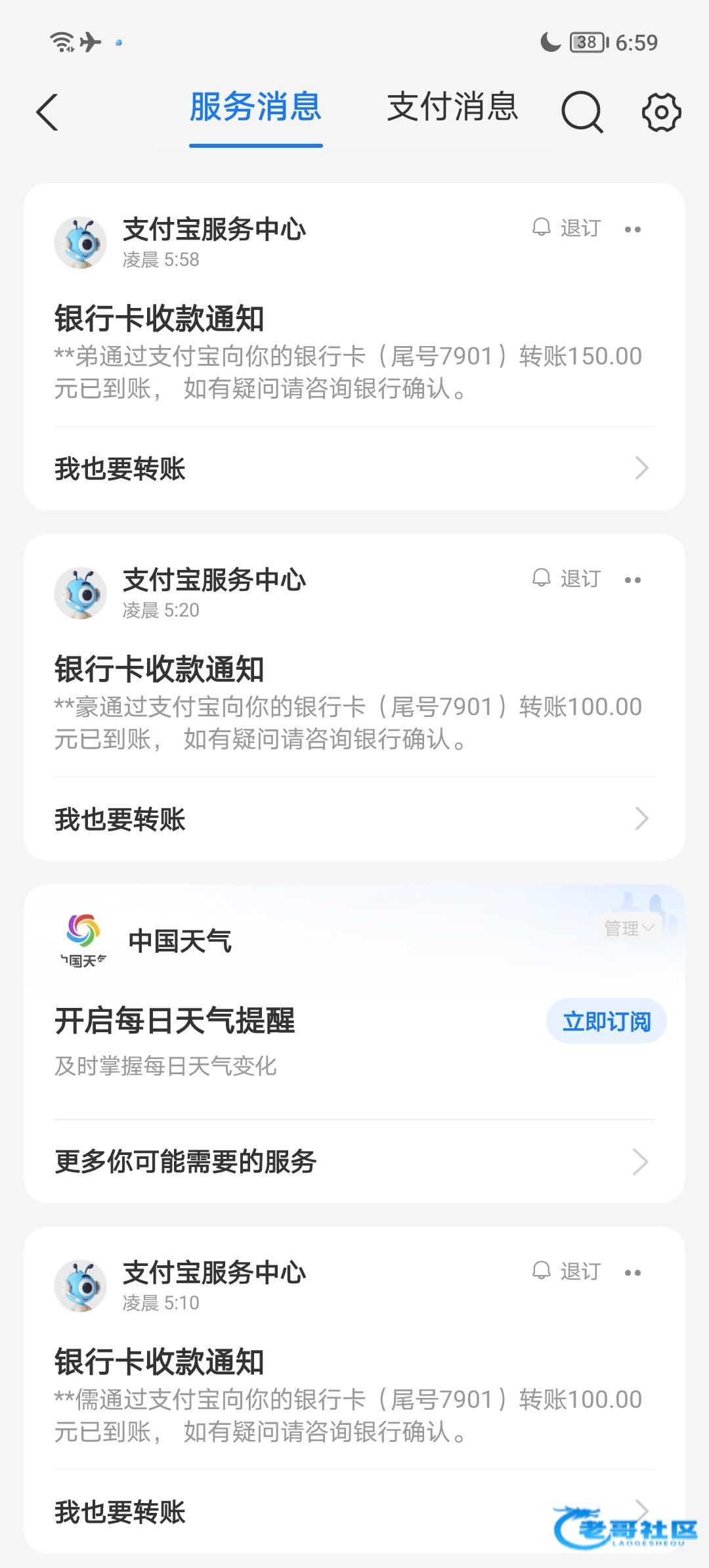Tap 退订 on the 凌晨 5:58 message

(x=567, y=228)
